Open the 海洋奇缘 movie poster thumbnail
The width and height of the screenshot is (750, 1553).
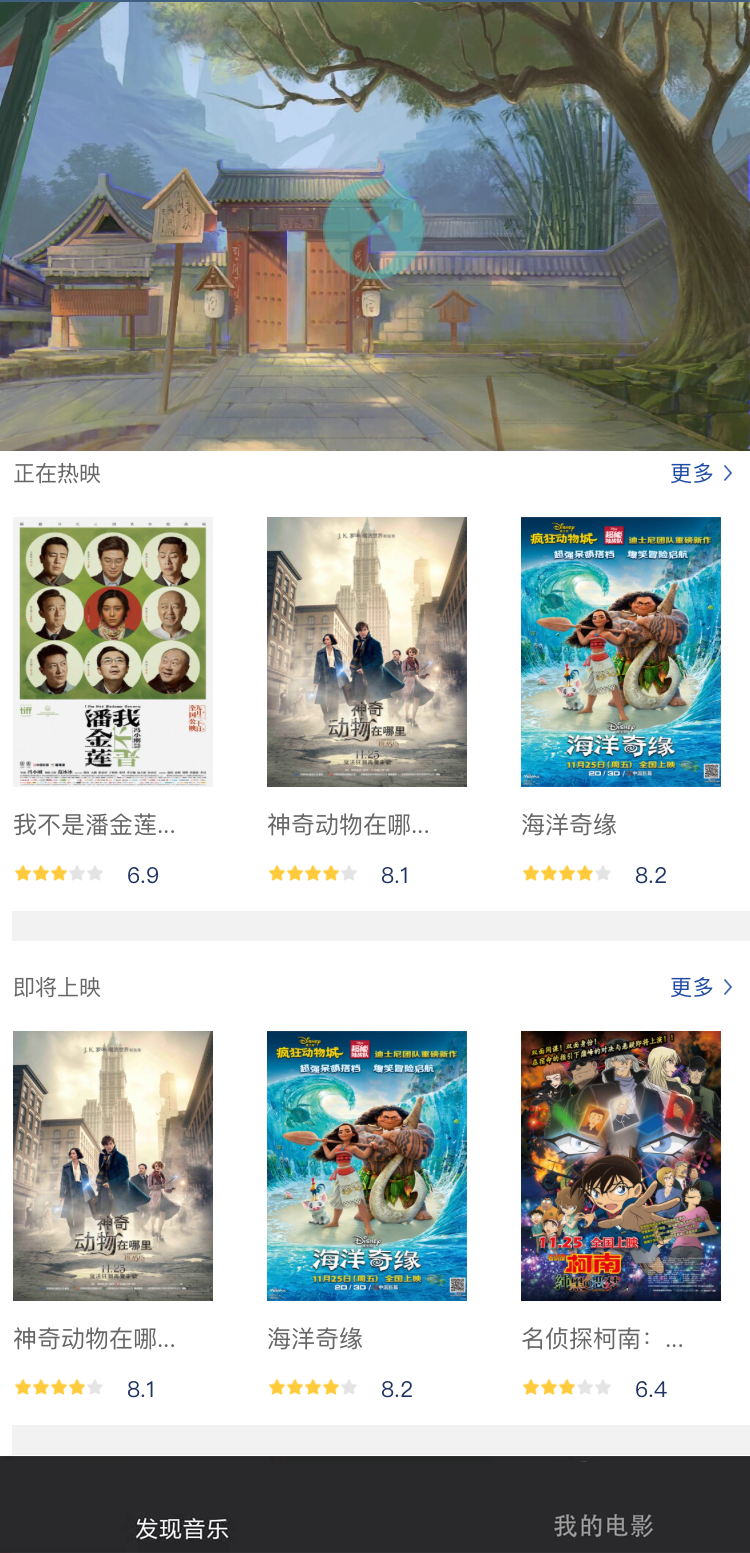620,651
